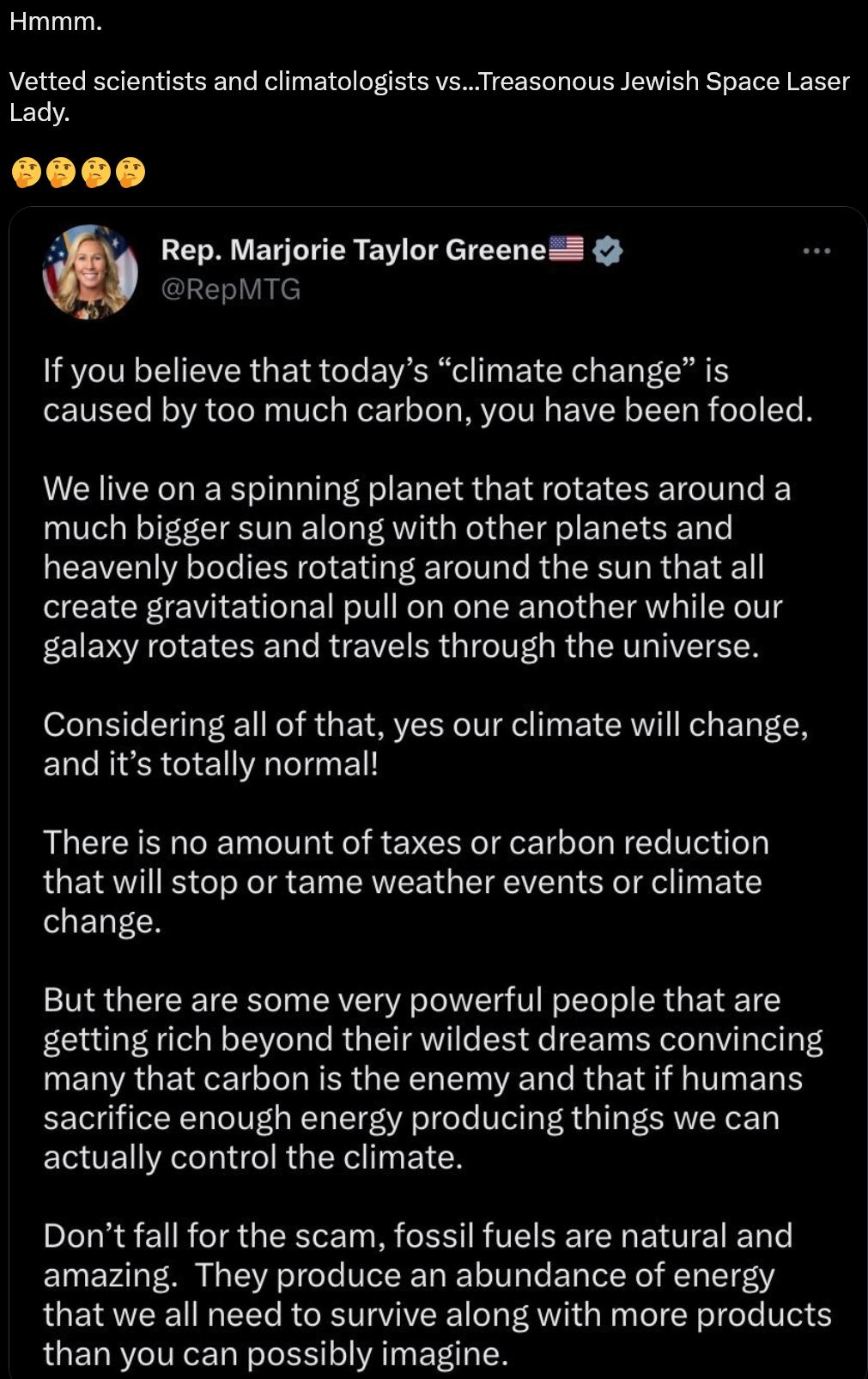Viewport: 868px width, 1379px height.
Task: Select the word Hmmm at the top
Action: click(53, 23)
